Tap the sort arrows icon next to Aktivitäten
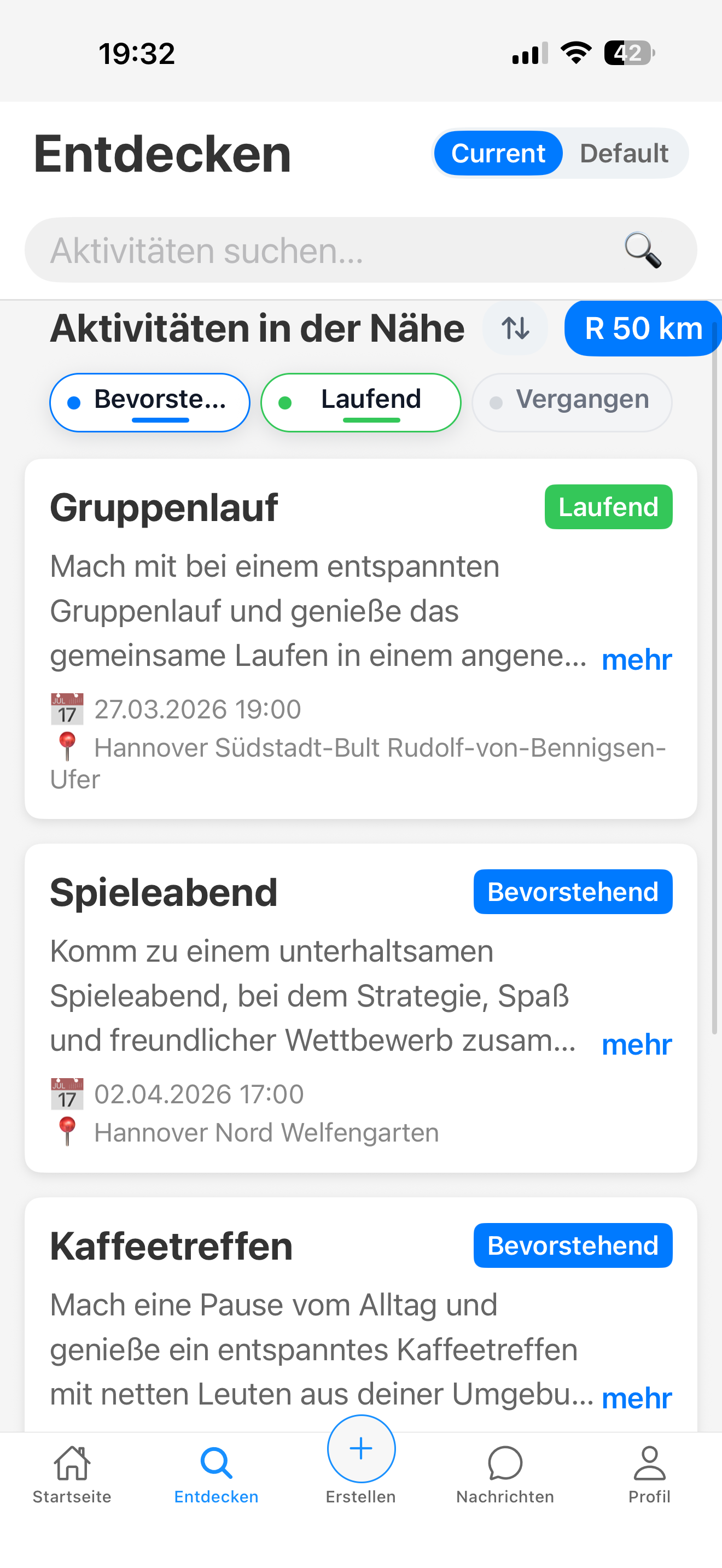This screenshot has height=1568, width=722. [x=514, y=328]
